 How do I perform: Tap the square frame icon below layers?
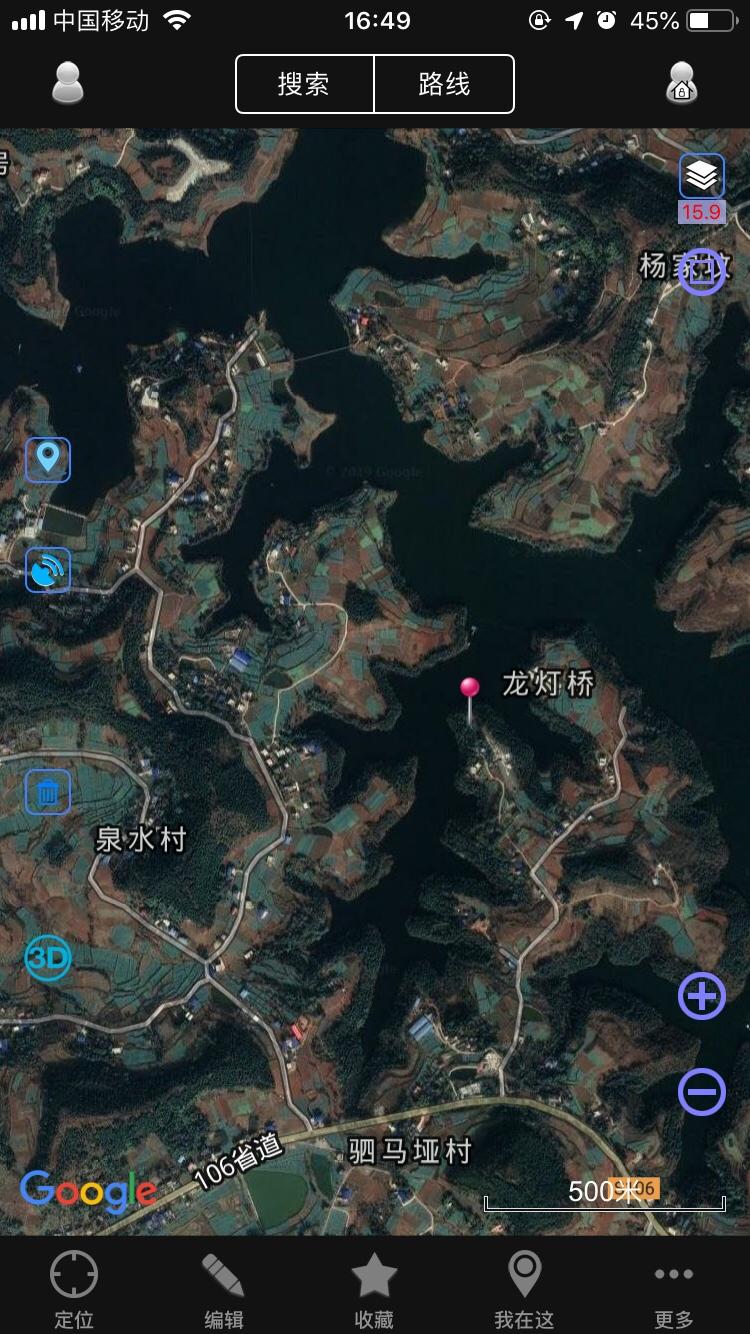pos(702,271)
